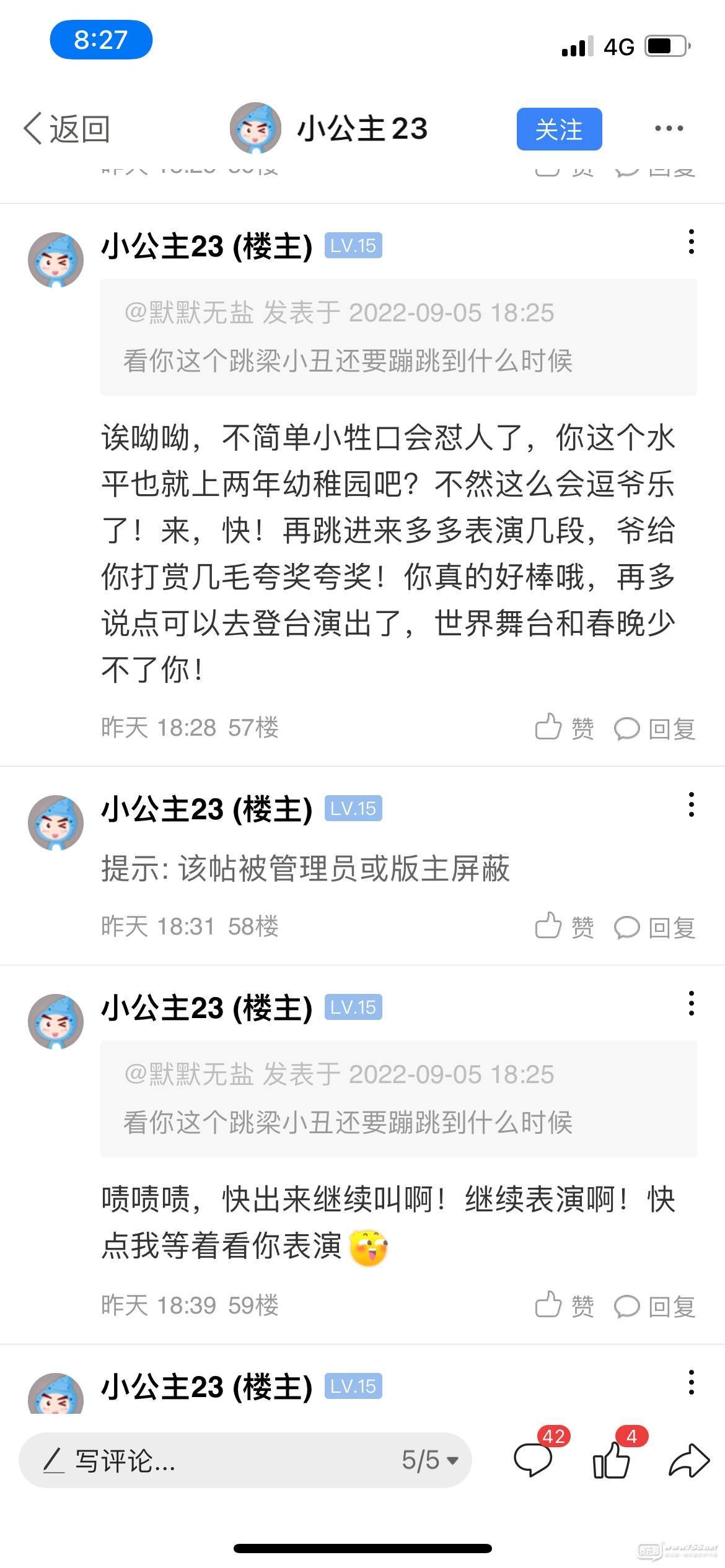Viewport: 725px width, 1568px height.
Task: Open more options for the 57楼 post
Action: (x=691, y=242)
